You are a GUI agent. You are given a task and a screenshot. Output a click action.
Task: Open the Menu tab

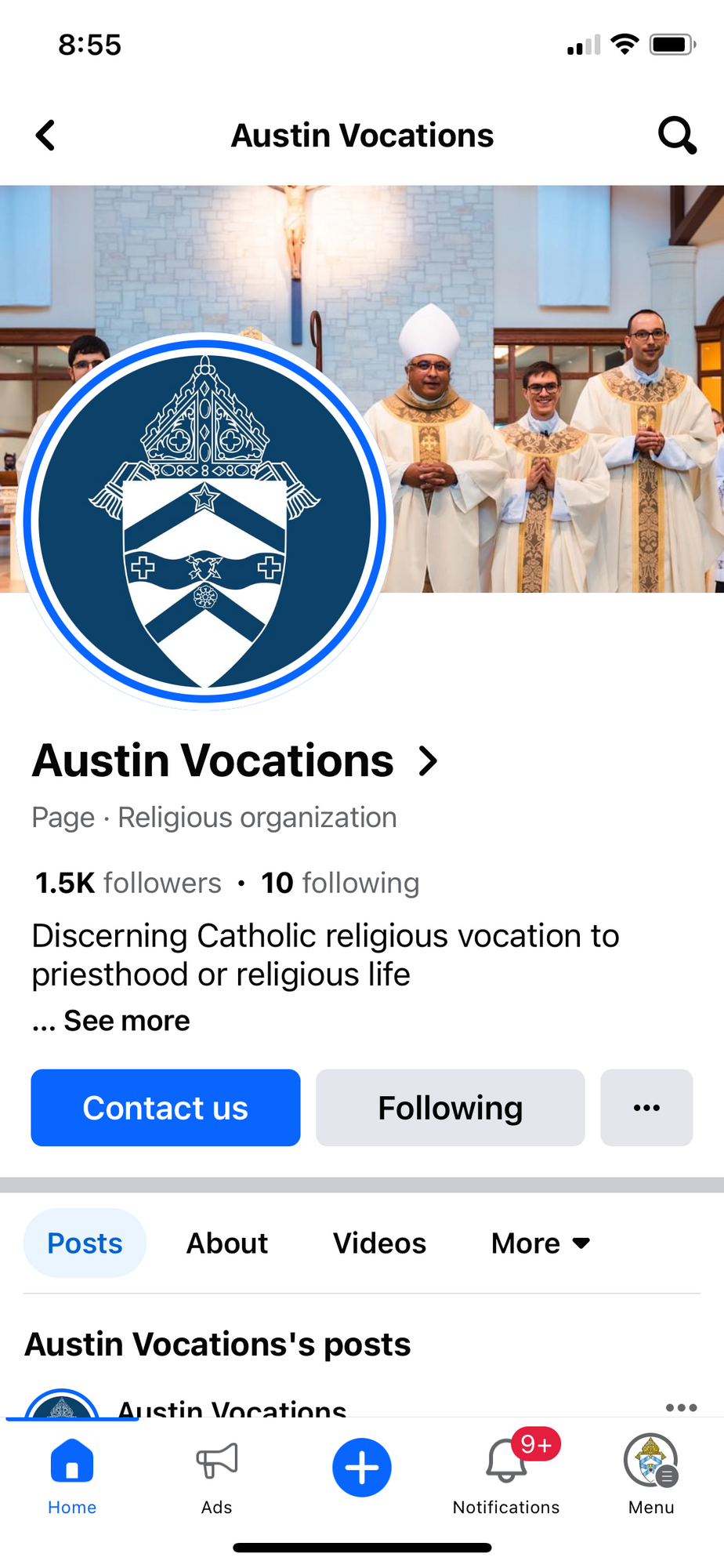(651, 1475)
